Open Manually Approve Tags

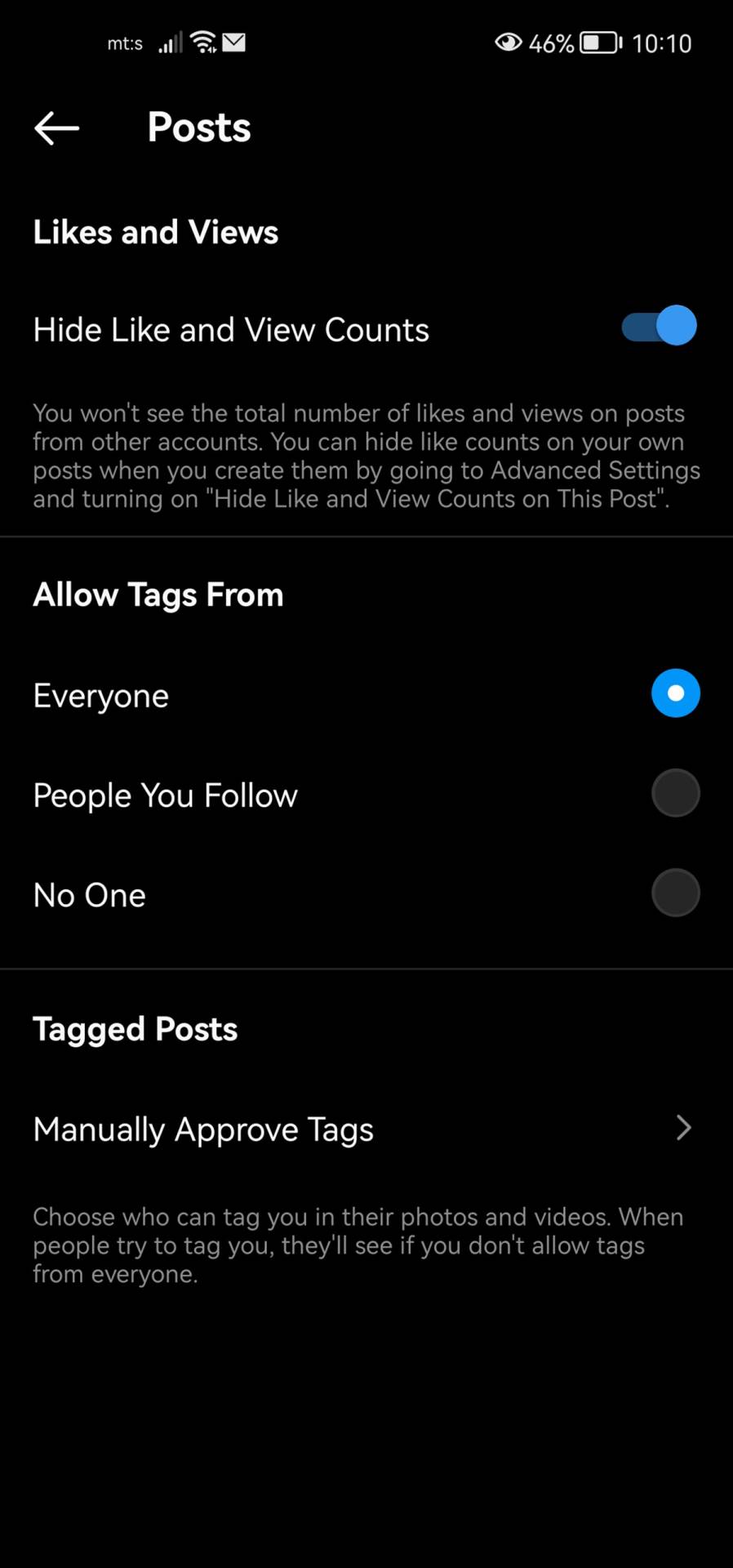366,1129
